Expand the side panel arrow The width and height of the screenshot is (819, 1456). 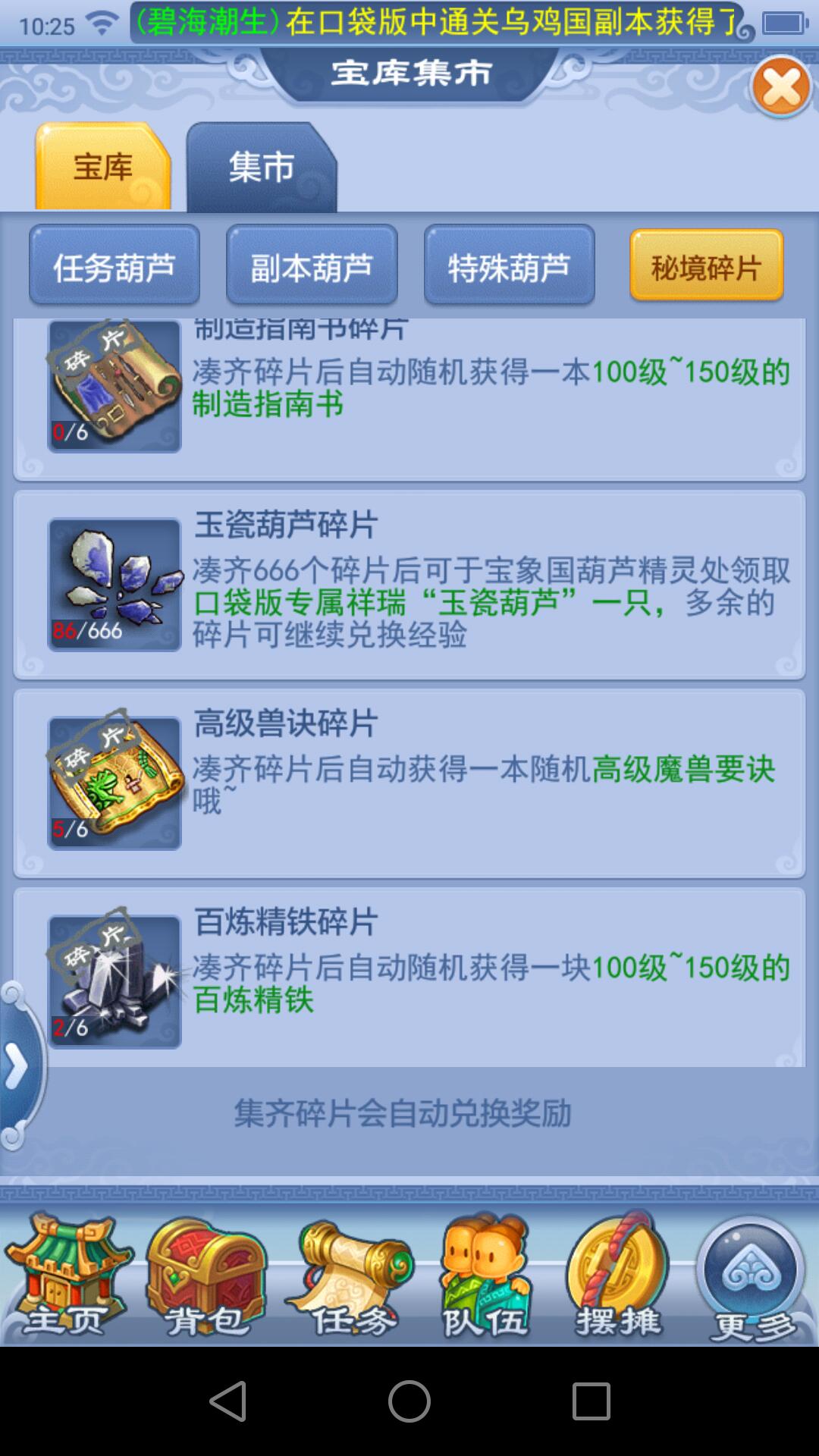click(17, 1065)
